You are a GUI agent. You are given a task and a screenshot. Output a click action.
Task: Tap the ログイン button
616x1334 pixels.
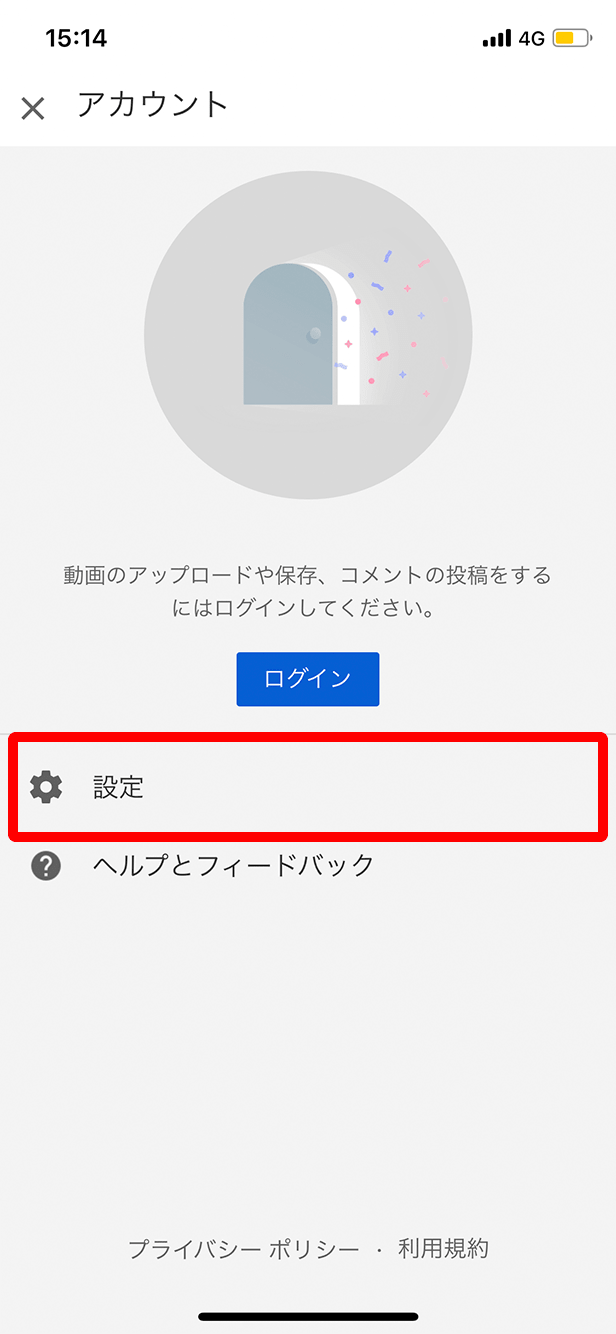tap(307, 679)
